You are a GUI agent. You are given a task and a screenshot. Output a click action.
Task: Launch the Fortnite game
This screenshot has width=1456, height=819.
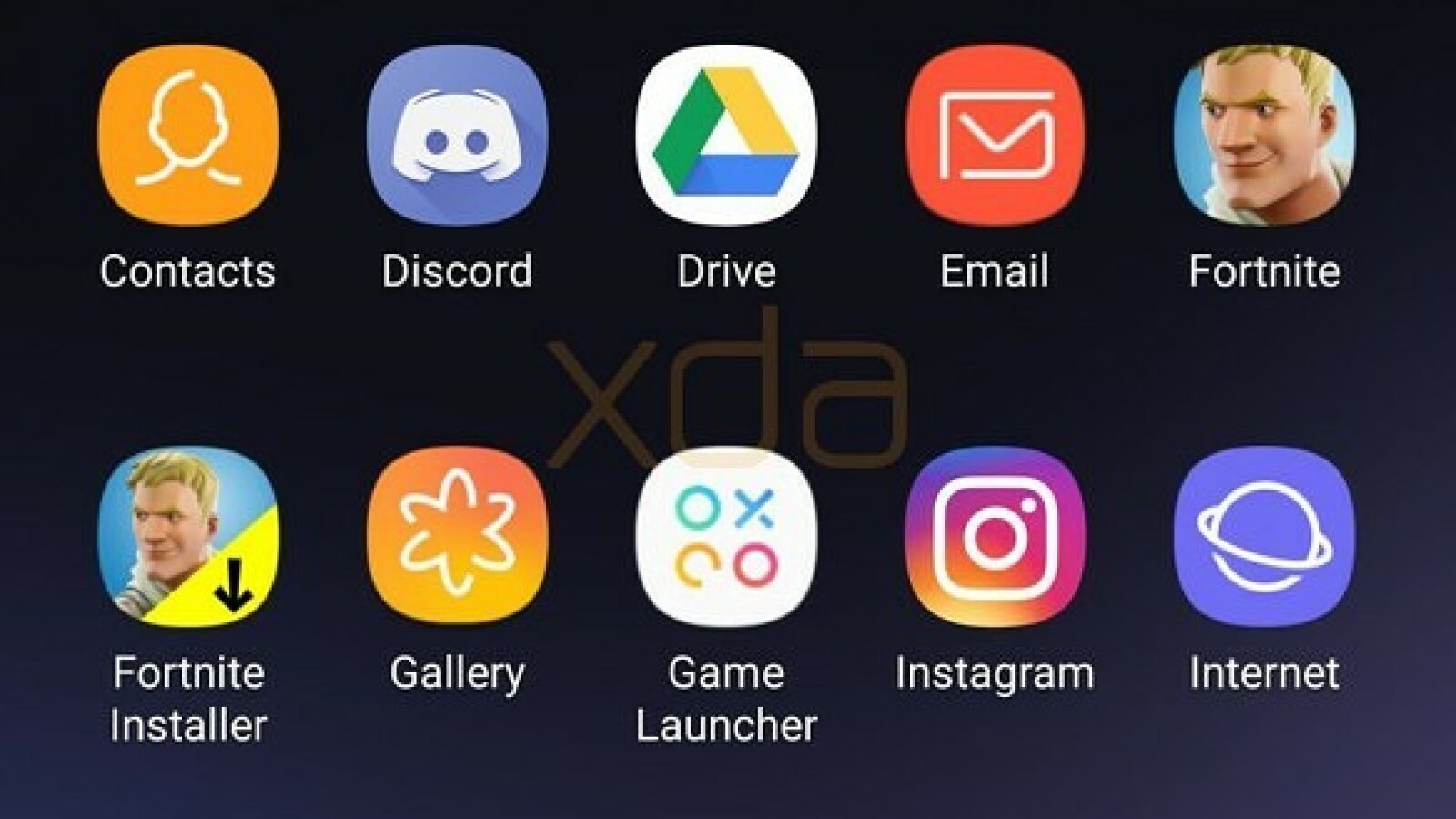click(x=1264, y=135)
